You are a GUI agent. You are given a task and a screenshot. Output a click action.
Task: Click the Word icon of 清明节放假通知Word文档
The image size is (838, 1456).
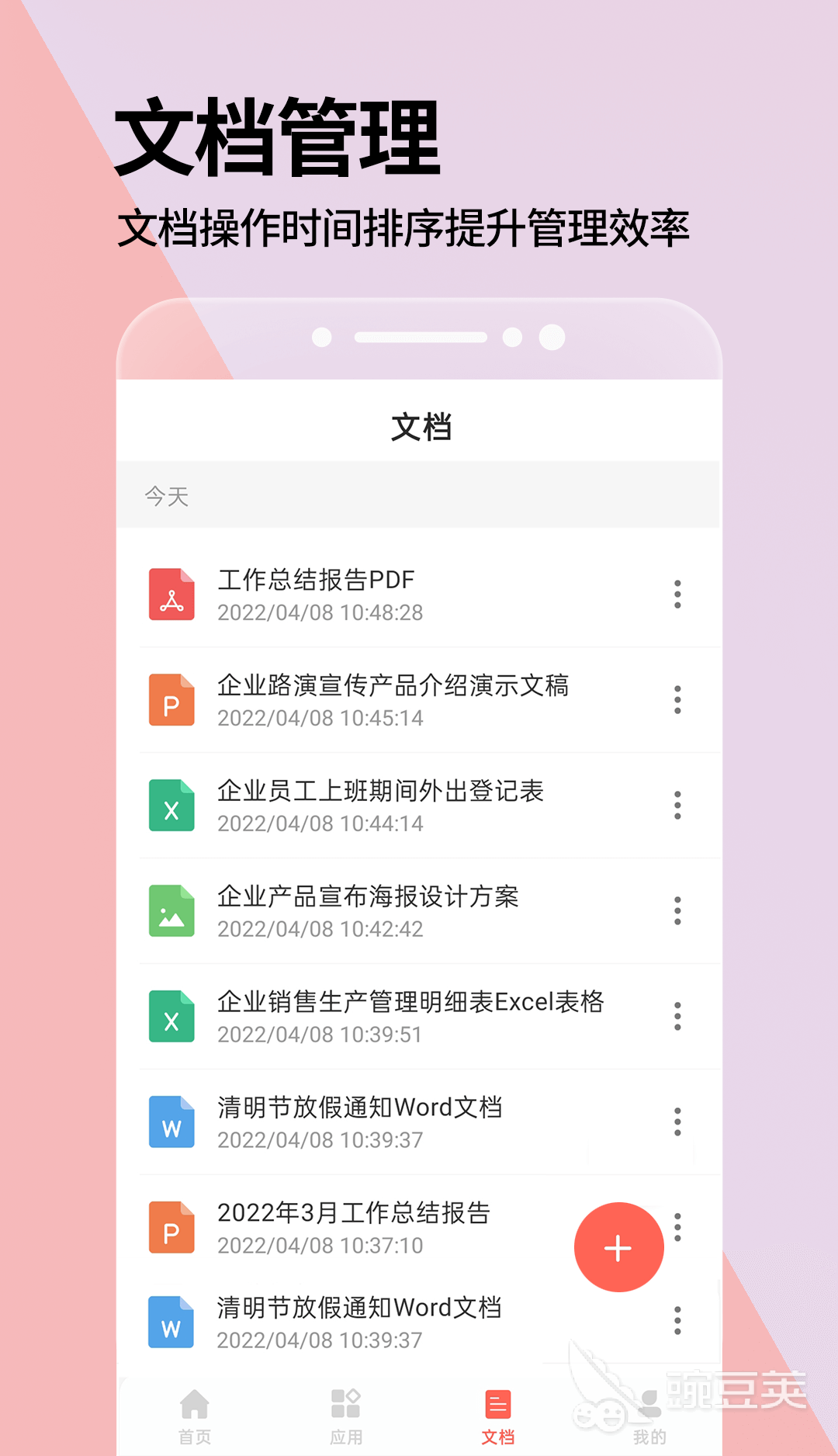171,1121
